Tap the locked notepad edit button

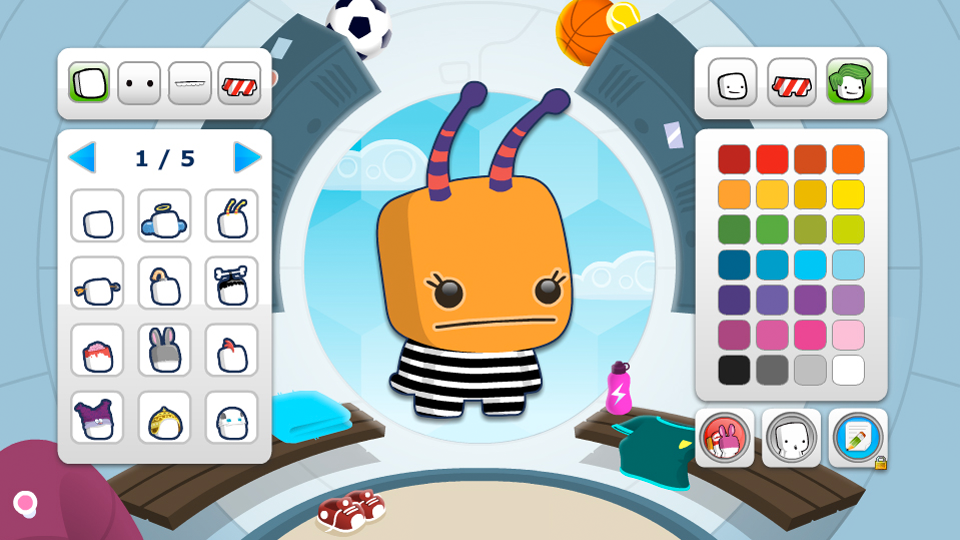click(x=857, y=438)
